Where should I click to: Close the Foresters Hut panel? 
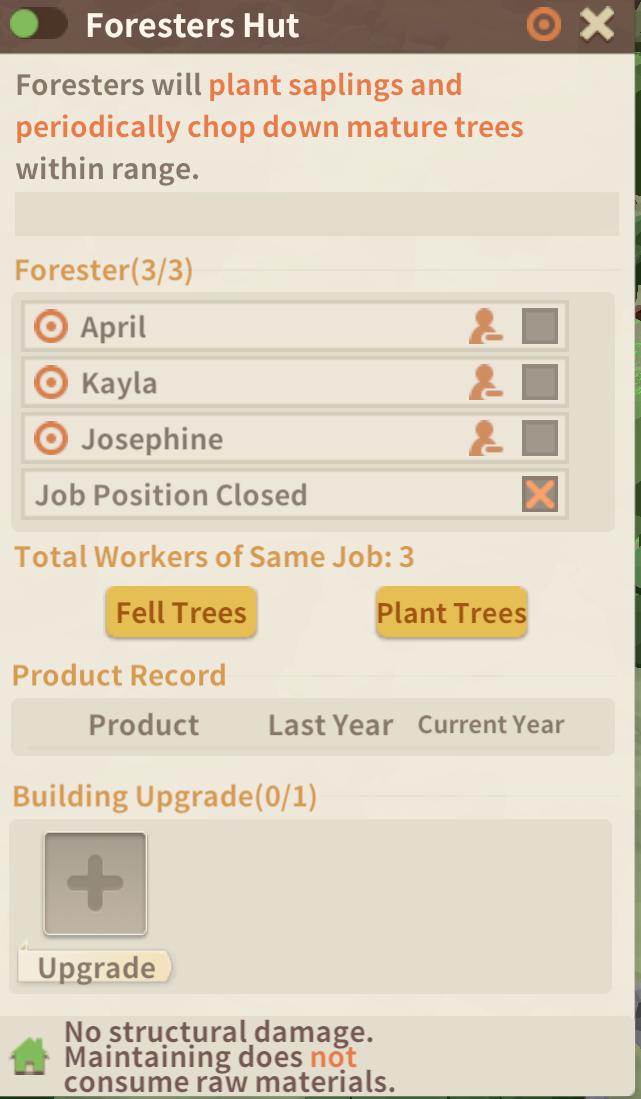[x=597, y=24]
